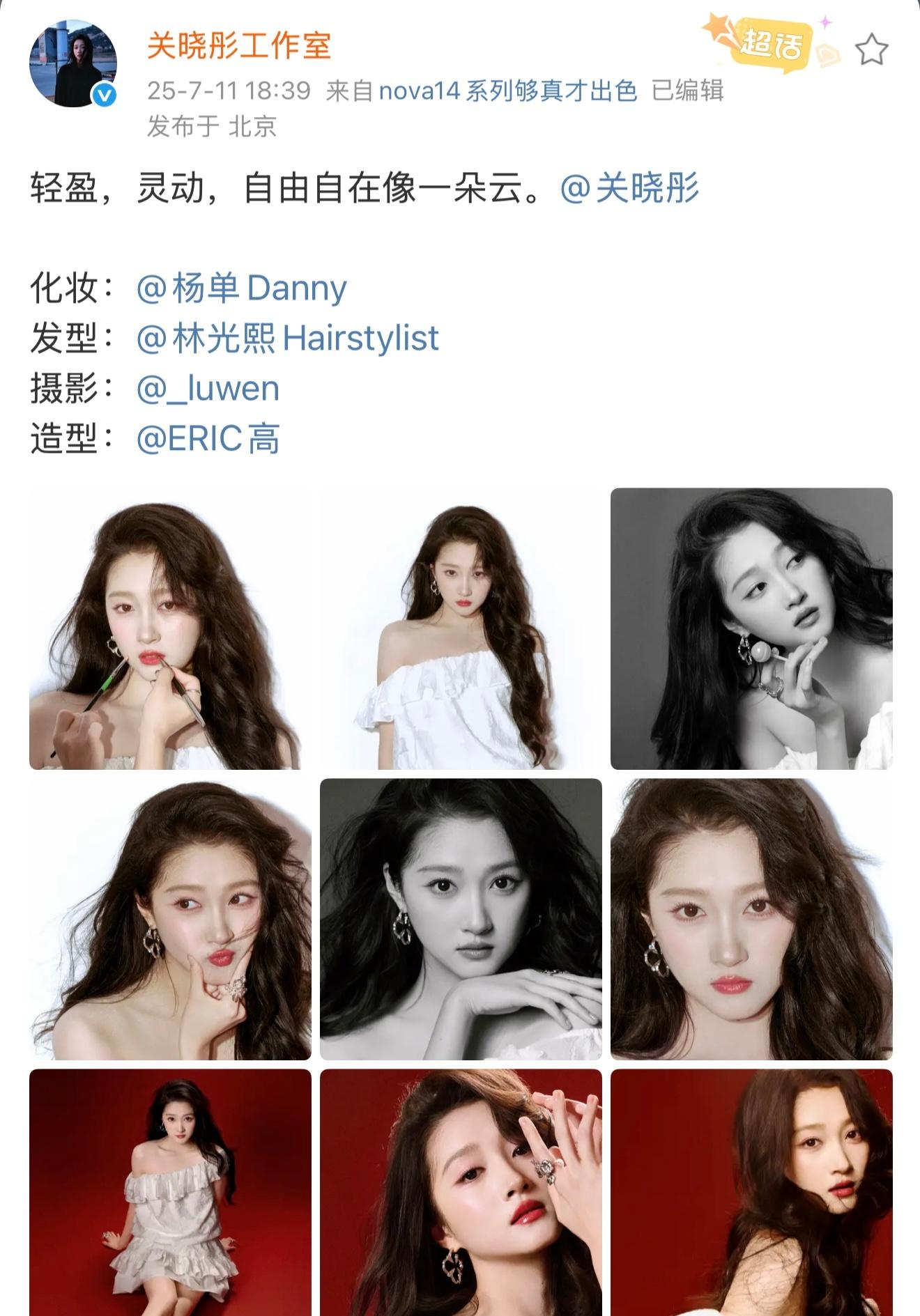View the first photo with makeup brushes
This screenshot has height=1316, width=920.
click(x=170, y=628)
